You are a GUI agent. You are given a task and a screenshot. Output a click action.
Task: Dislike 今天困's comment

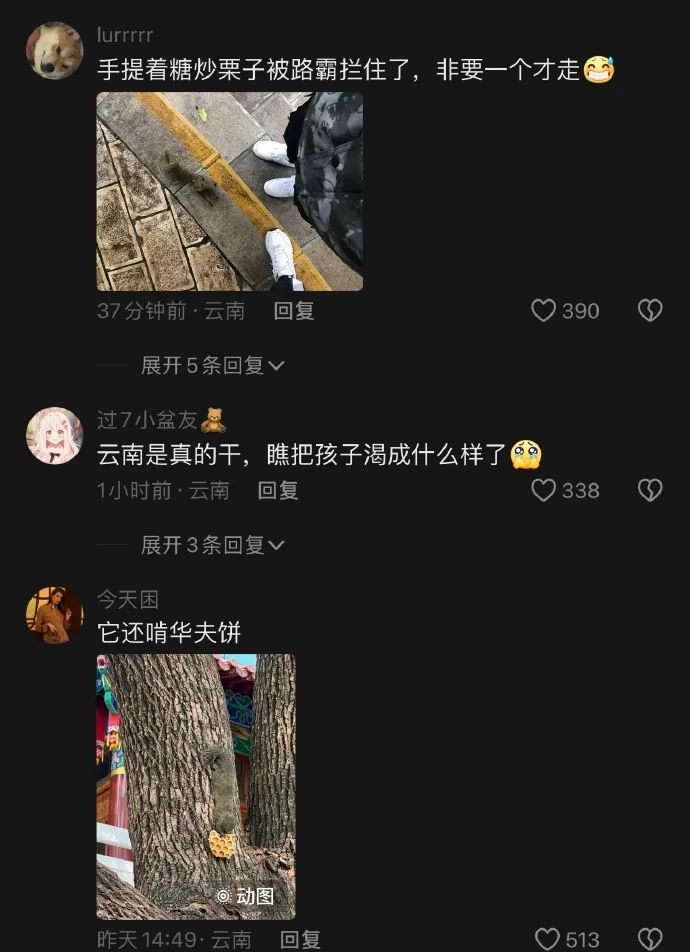tap(650, 939)
